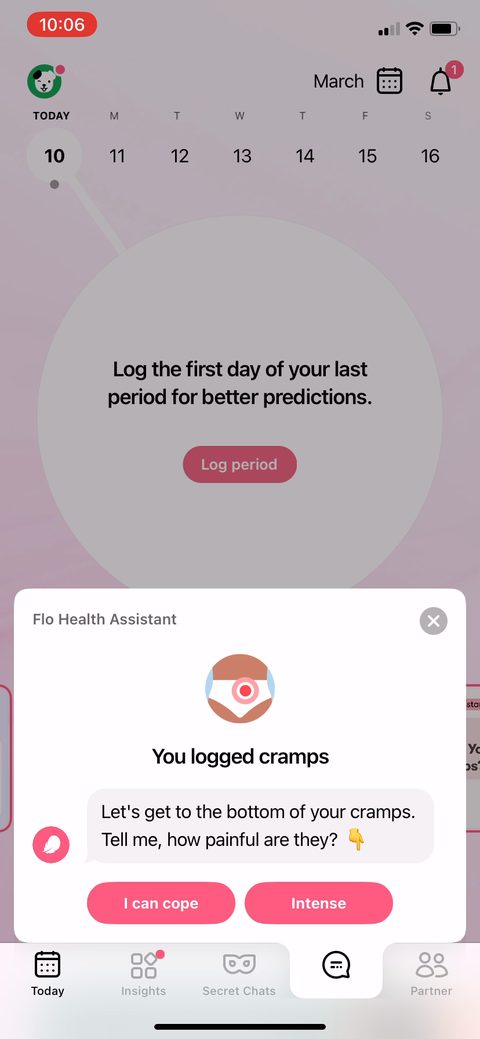This screenshot has height=1039, width=480.
Task: Close the Flo Health Assistant popup
Action: pos(434,621)
